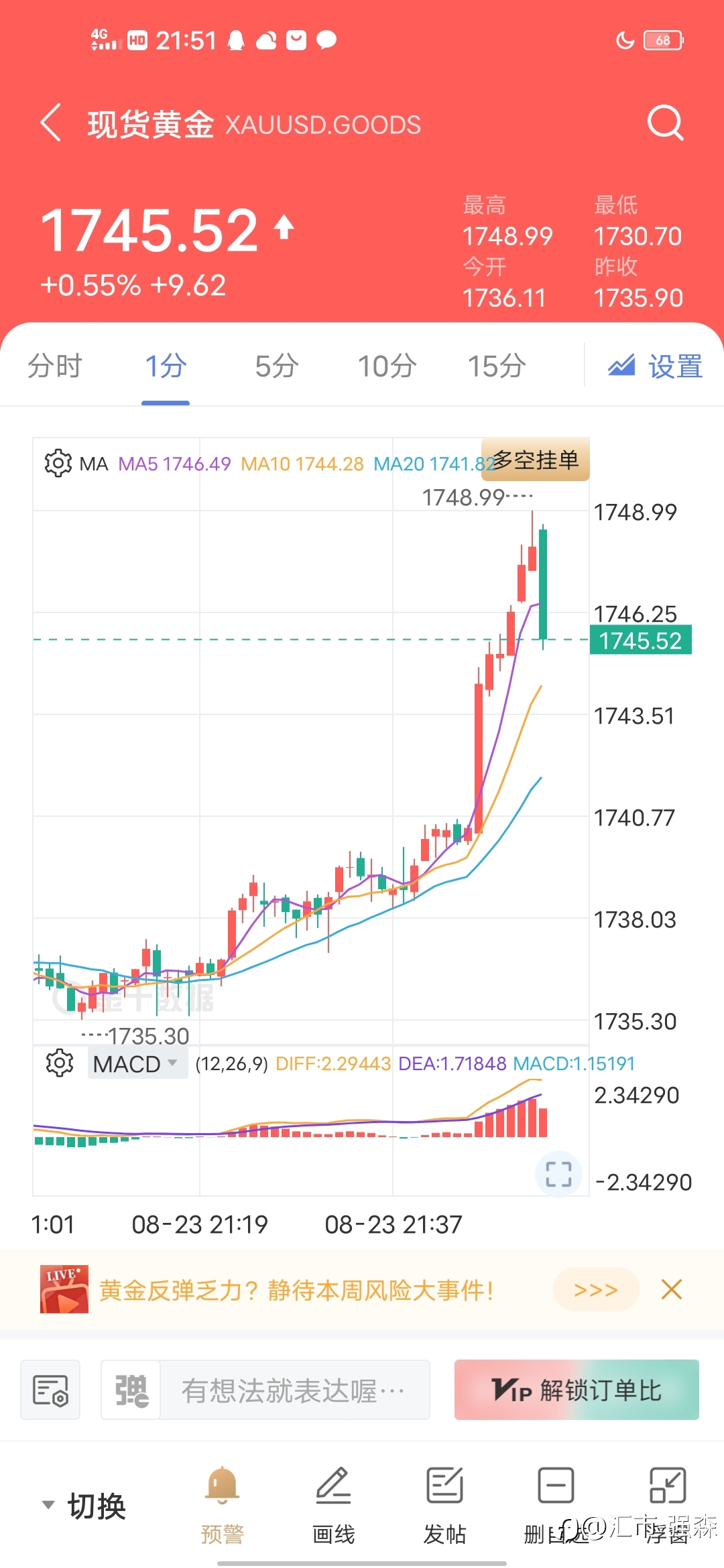This screenshot has height=1568, width=724.
Task: Select the 10分 timeframe tab
Action: click(x=387, y=367)
